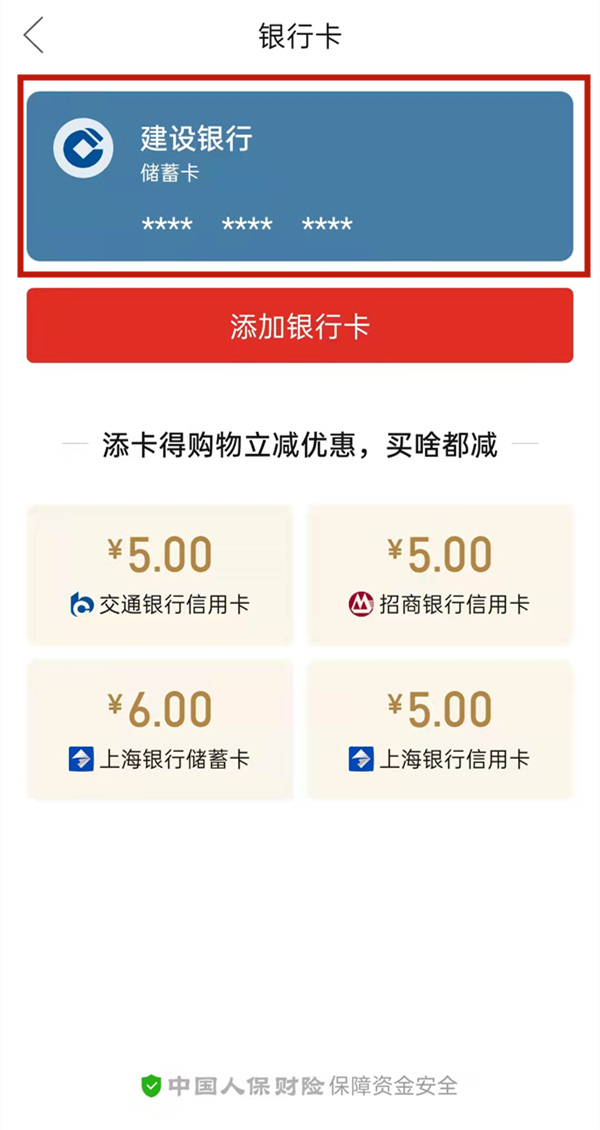This screenshot has width=600, height=1130.
Task: Select the 交通银行信用卡 ¥5.00 offer
Action: click(x=160, y=575)
